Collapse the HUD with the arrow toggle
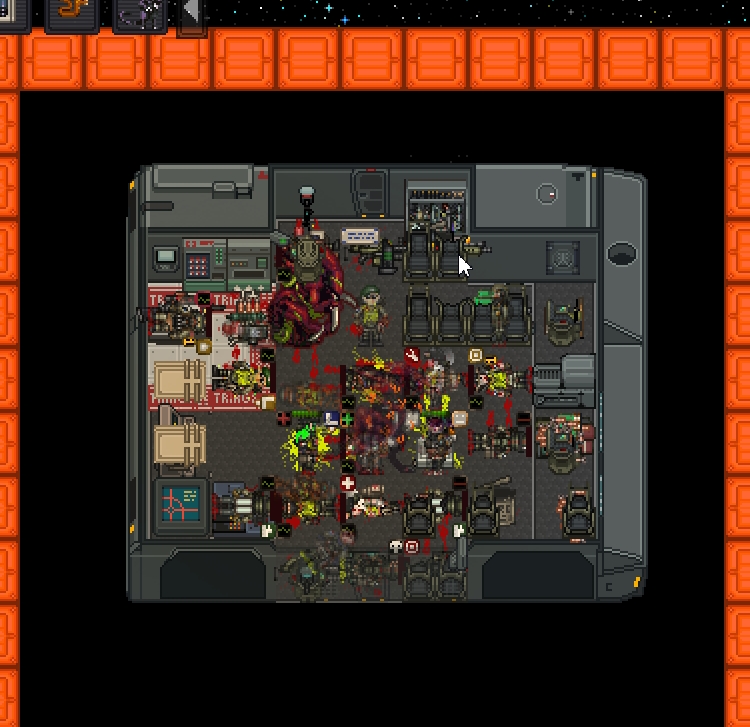750x727 pixels. [190, 14]
